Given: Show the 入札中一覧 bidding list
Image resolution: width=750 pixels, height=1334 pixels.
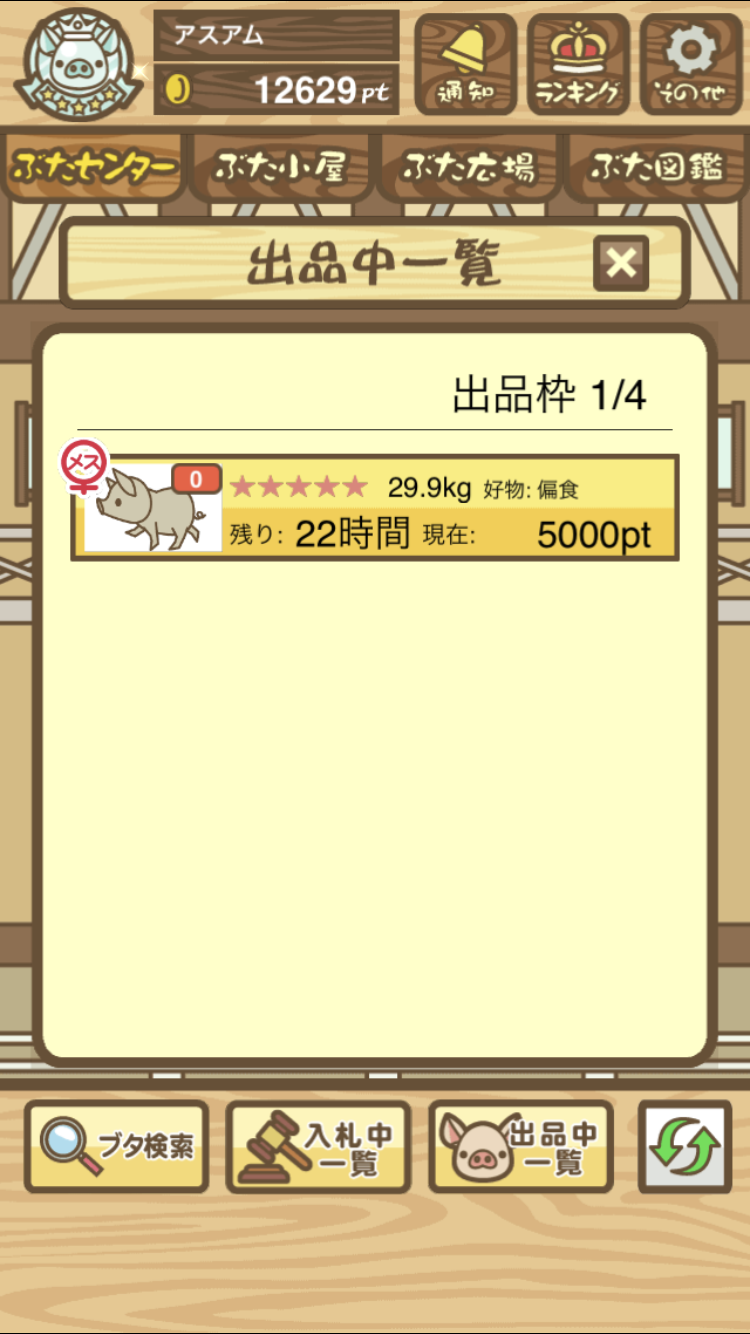Looking at the screenshot, I should 318,1147.
